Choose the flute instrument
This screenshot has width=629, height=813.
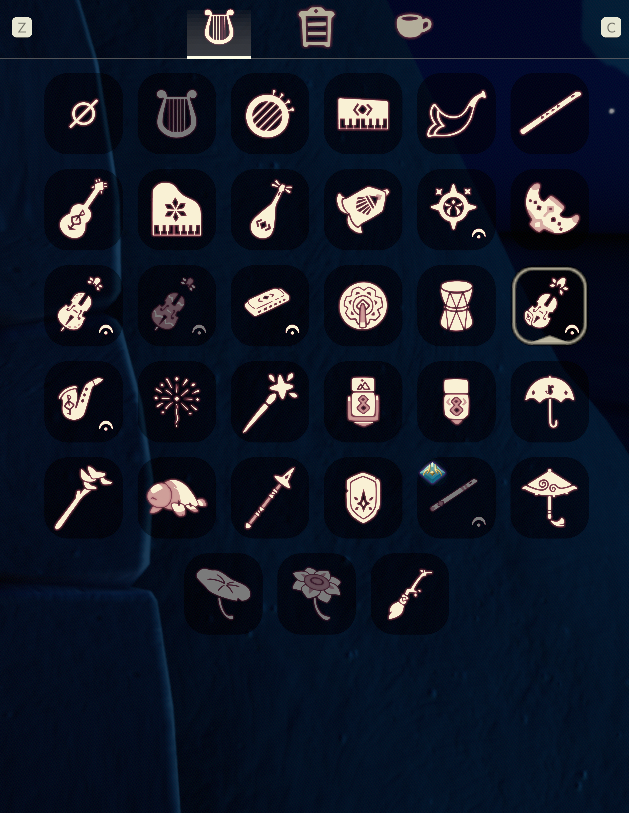coord(549,114)
